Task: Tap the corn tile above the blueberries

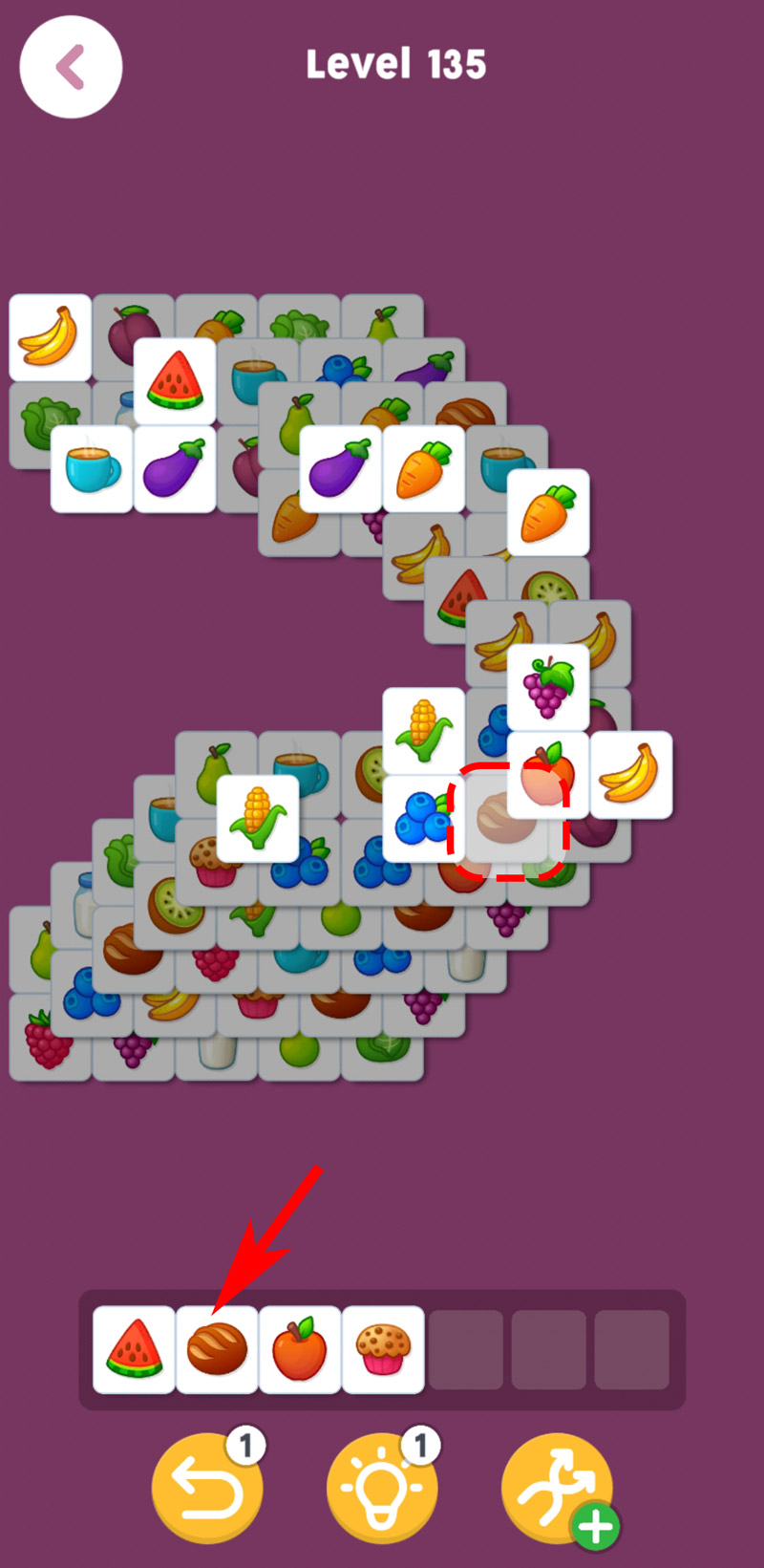Action: point(424,730)
